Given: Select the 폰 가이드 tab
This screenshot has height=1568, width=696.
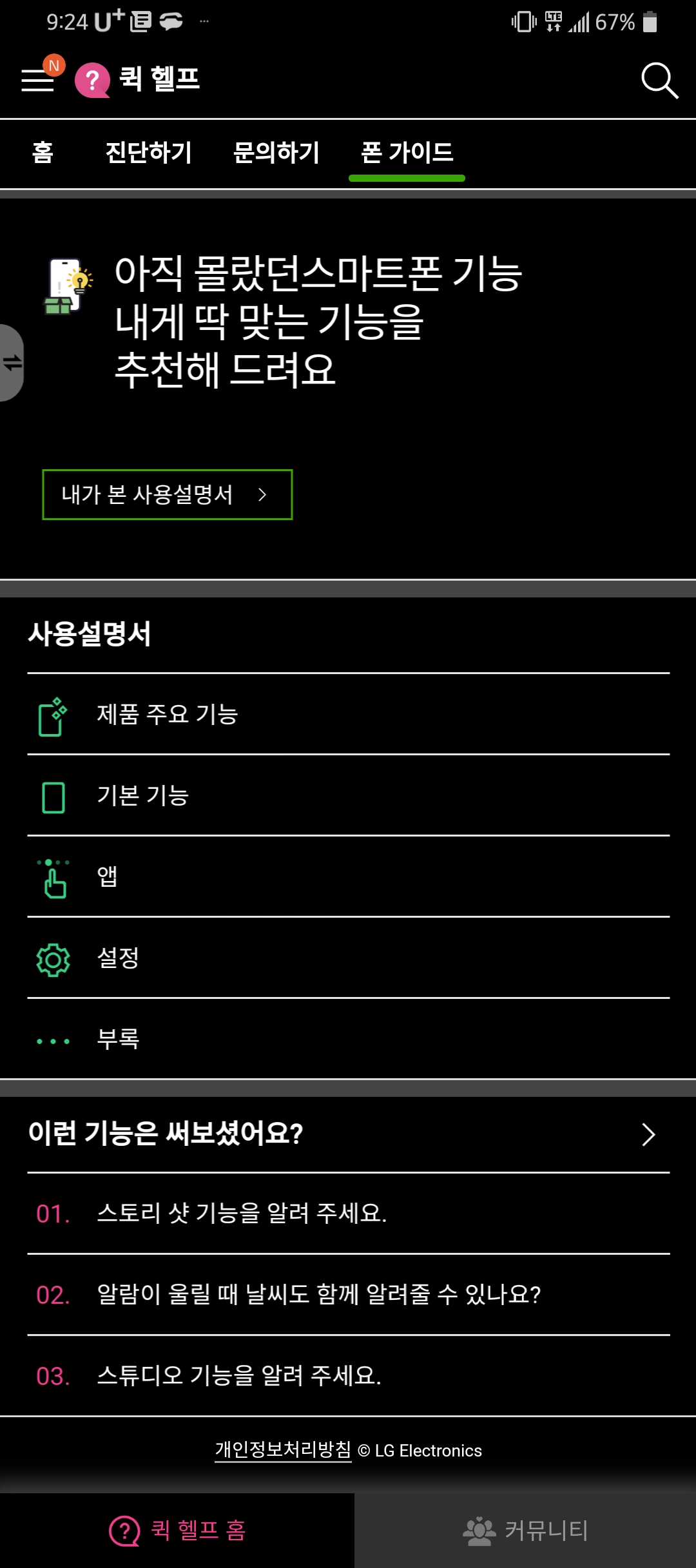Looking at the screenshot, I should pyautogui.click(x=407, y=153).
